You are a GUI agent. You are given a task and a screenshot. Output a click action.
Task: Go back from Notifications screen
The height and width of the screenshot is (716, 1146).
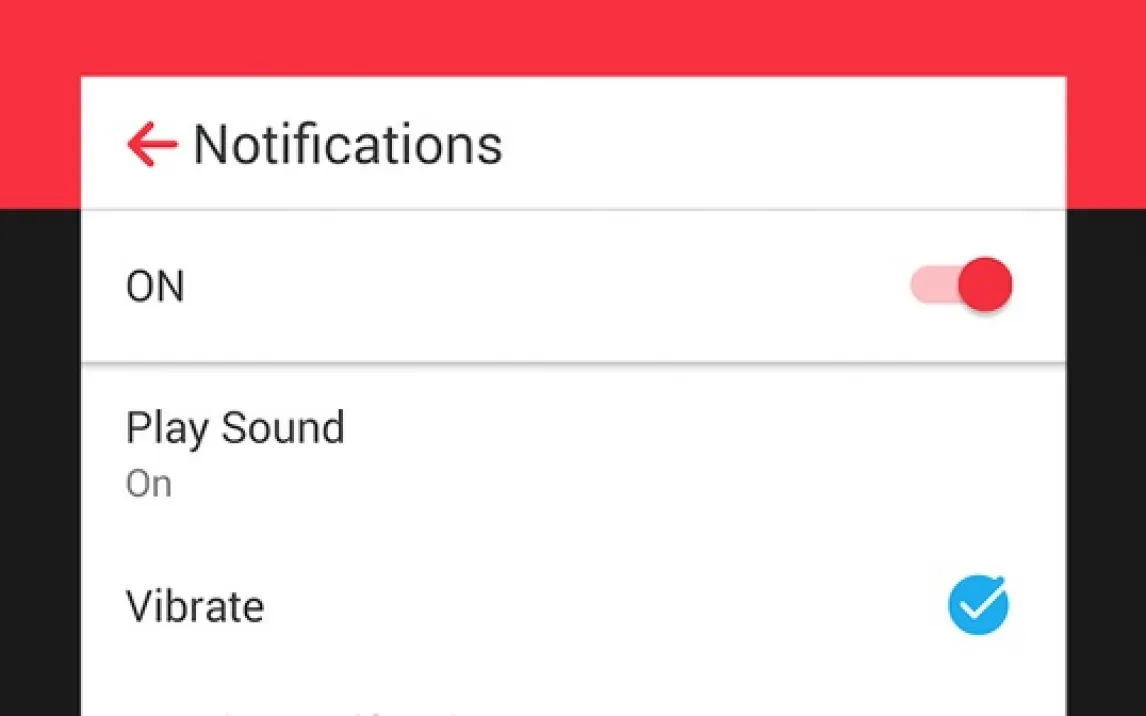[152, 145]
